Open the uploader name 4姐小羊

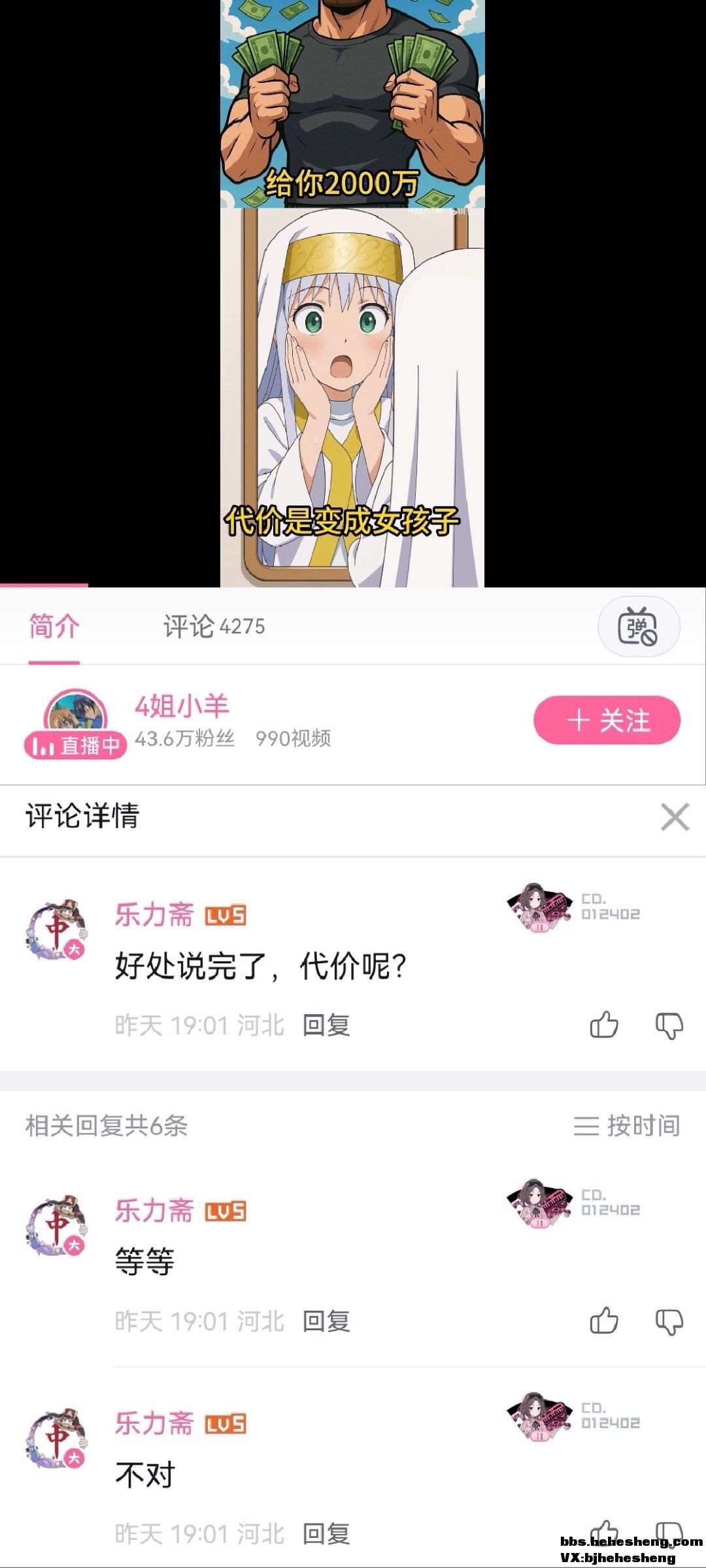(x=182, y=706)
